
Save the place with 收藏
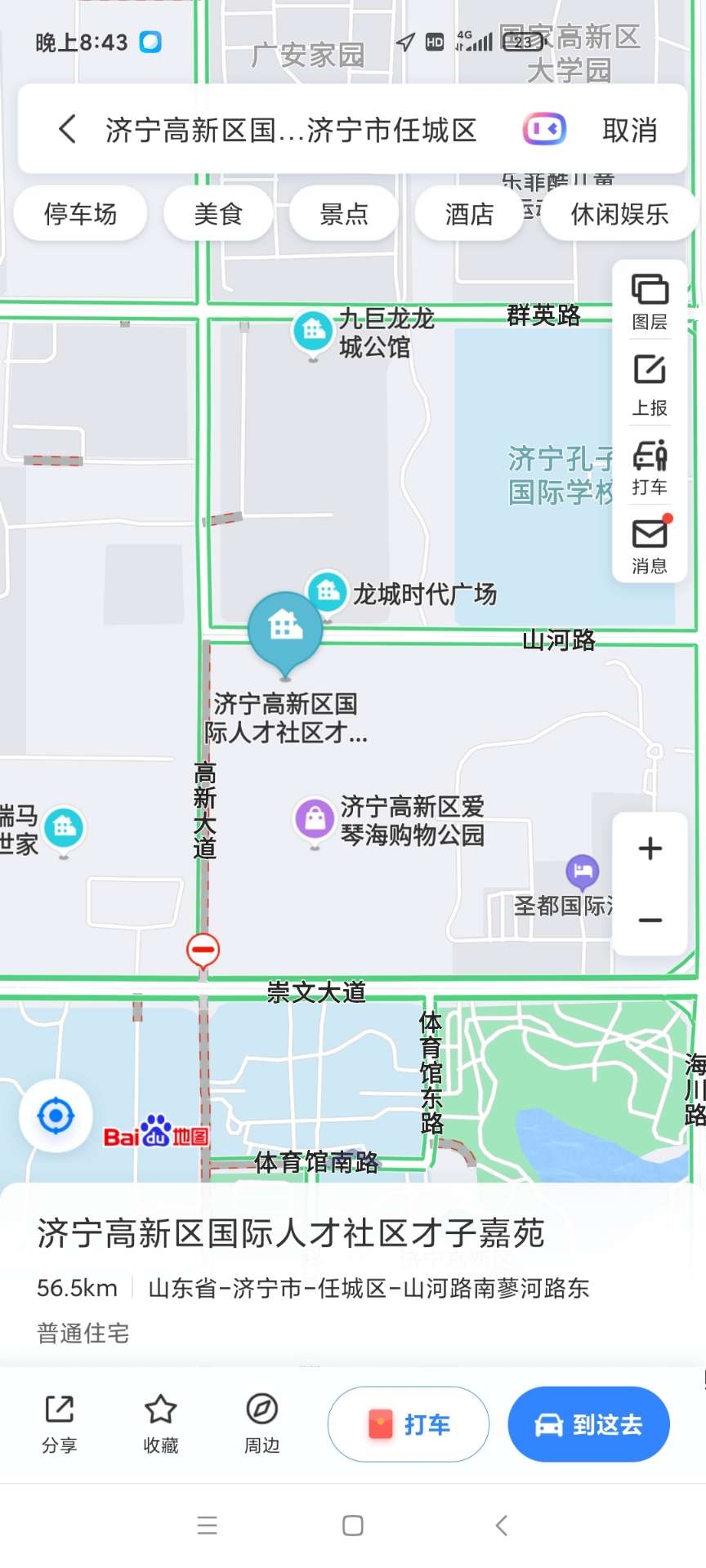160,1423
